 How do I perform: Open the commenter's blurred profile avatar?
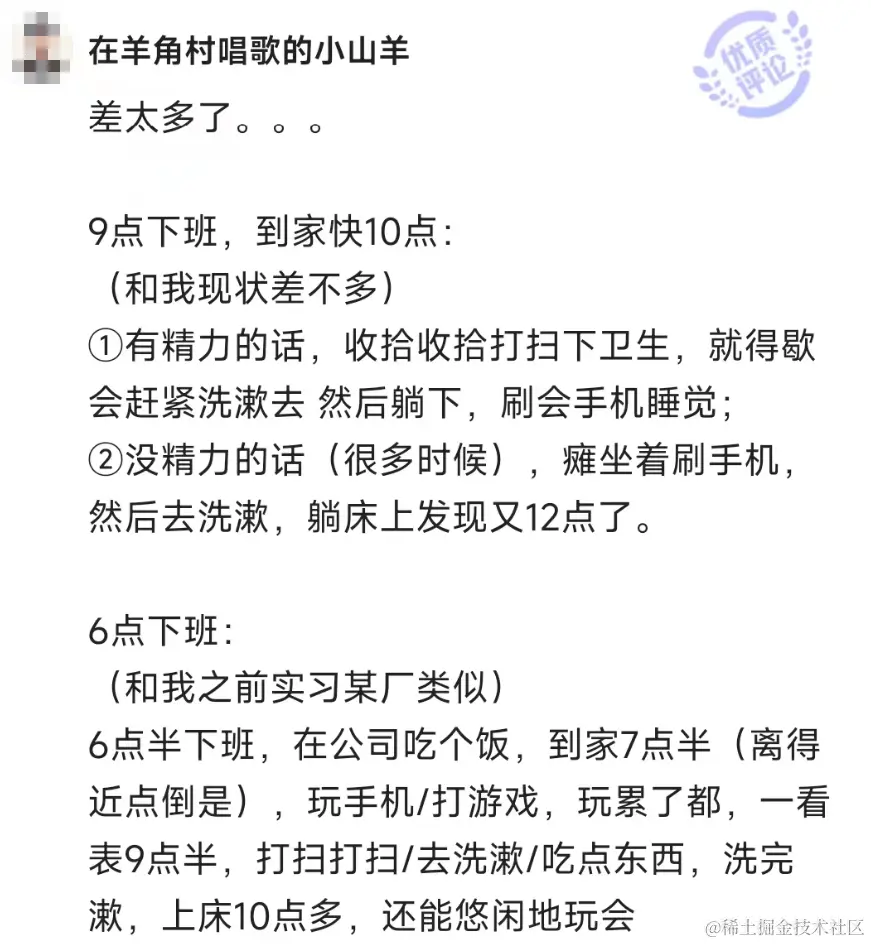(x=40, y=48)
